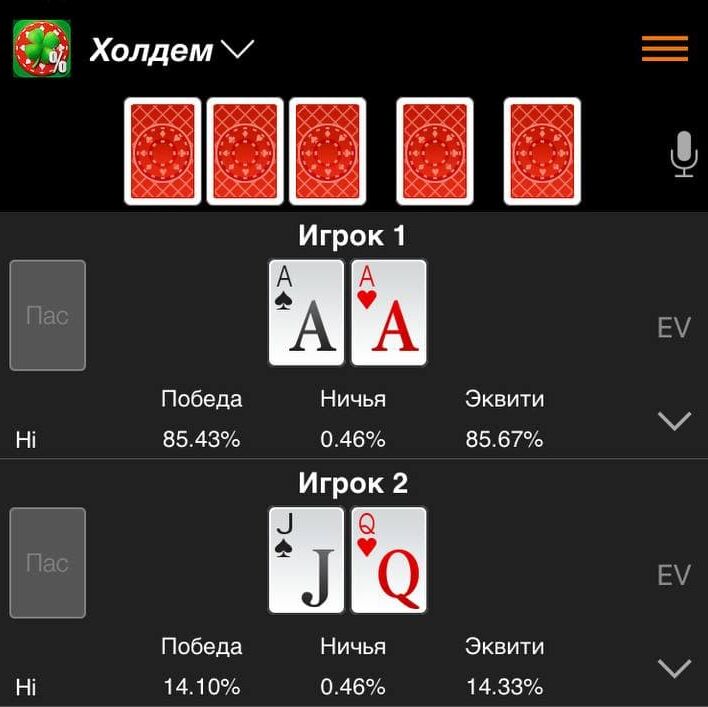Tap the microphone voice input icon
The image size is (708, 707).
pos(684,155)
